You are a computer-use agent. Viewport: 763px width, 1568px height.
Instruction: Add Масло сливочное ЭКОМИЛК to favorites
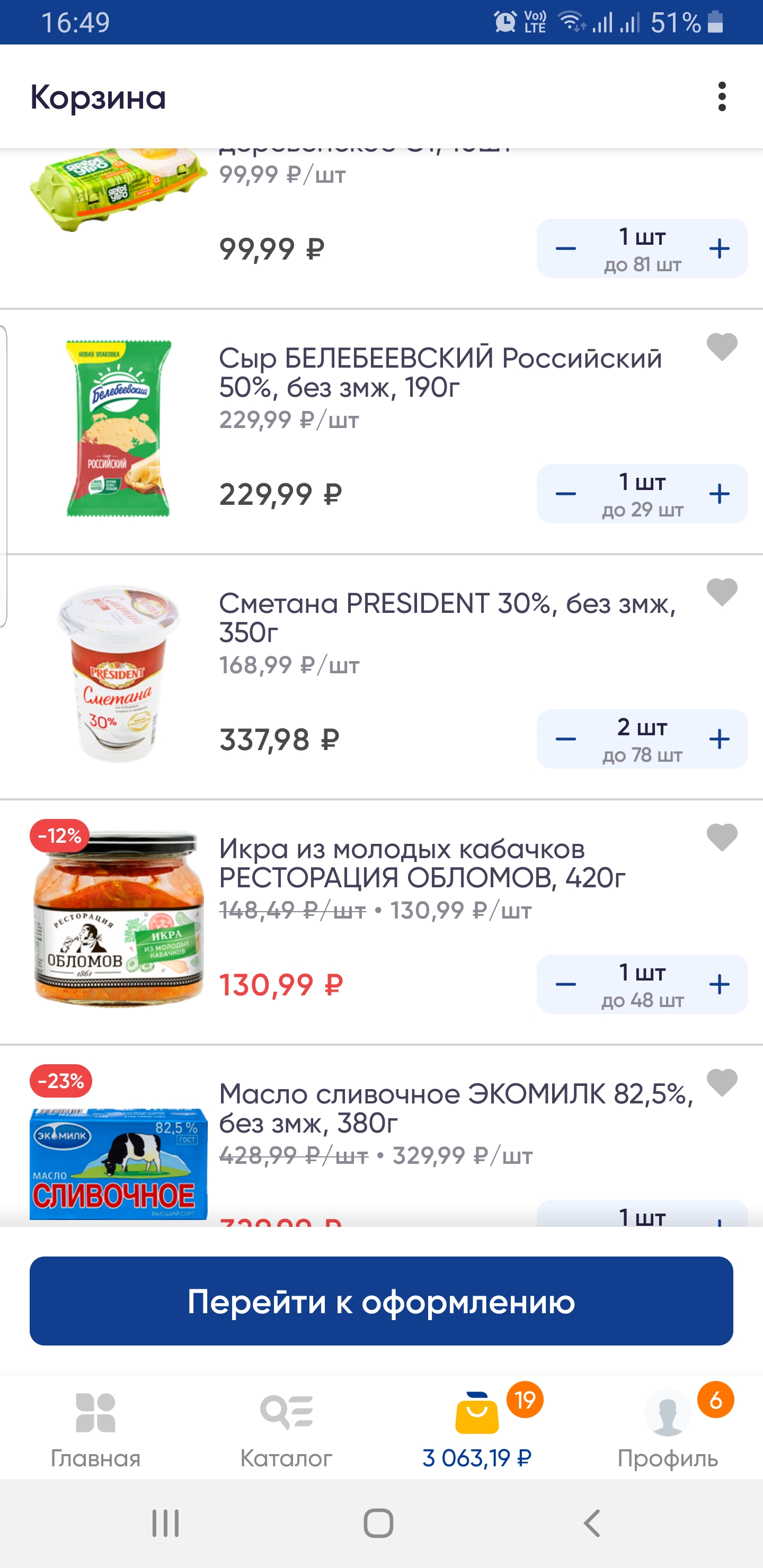[722, 1083]
